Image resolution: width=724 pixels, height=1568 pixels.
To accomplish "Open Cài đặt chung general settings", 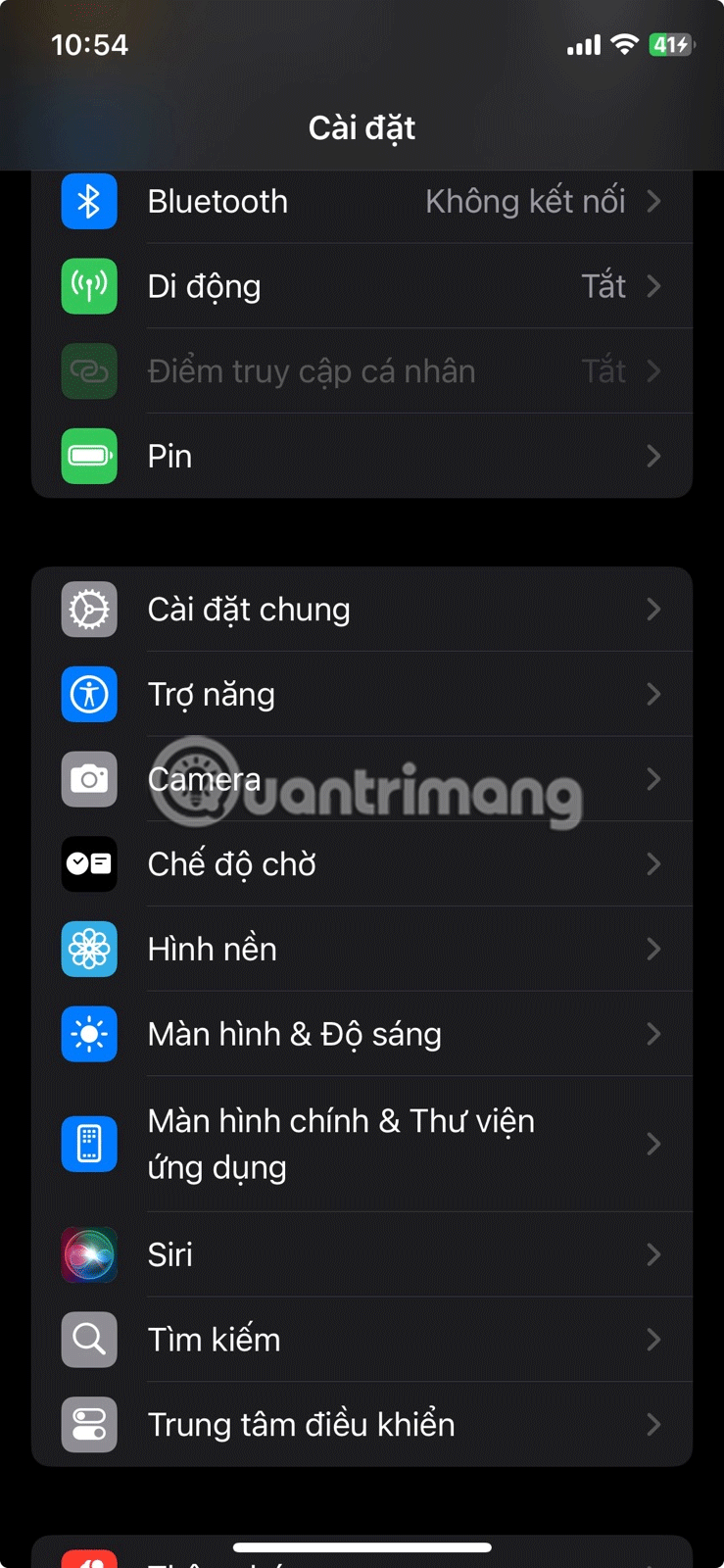I will [362, 610].
